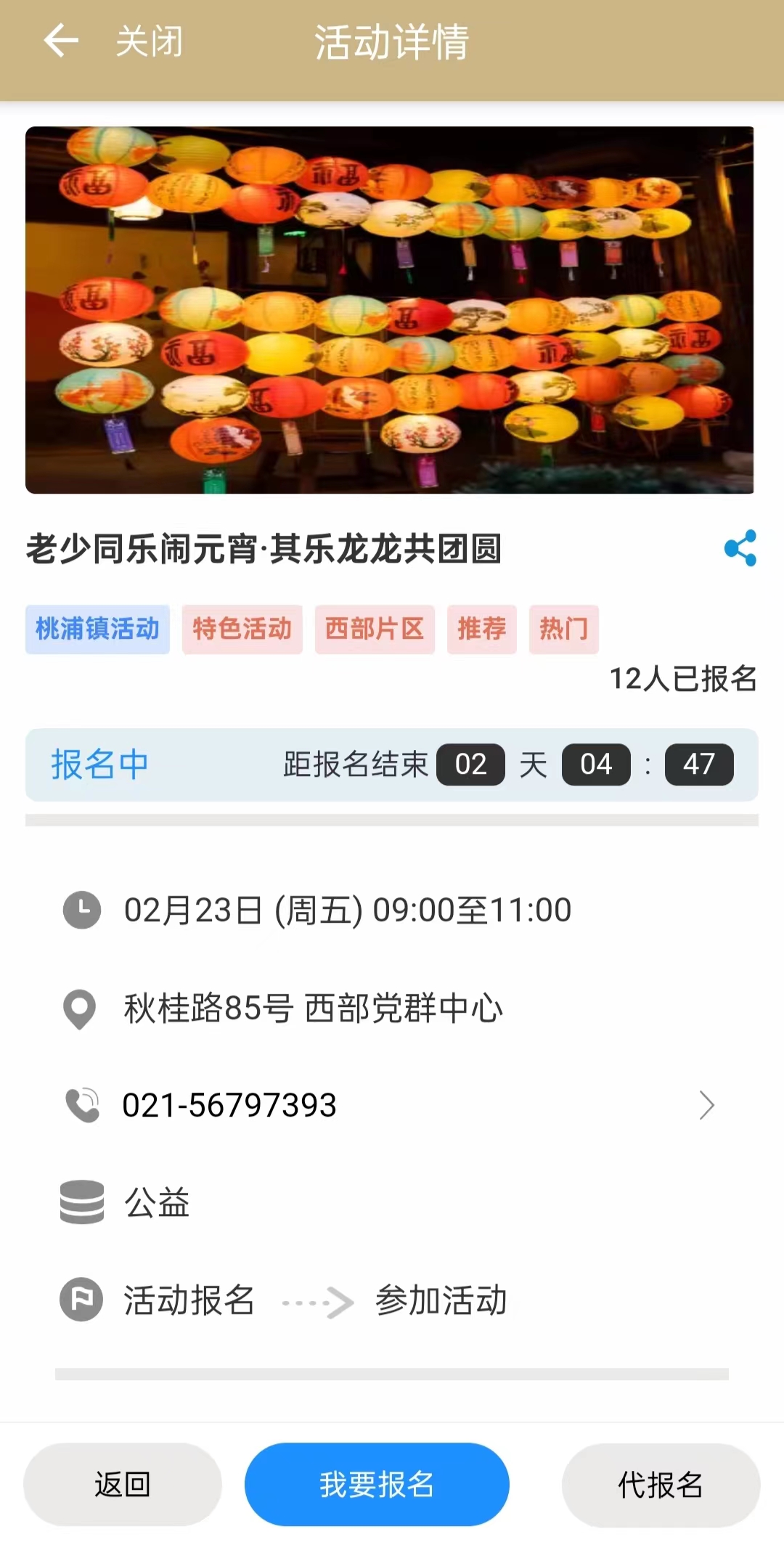This screenshot has width=784, height=1545.
Task: Register for someone else via 代报名
Action: pos(661,1485)
